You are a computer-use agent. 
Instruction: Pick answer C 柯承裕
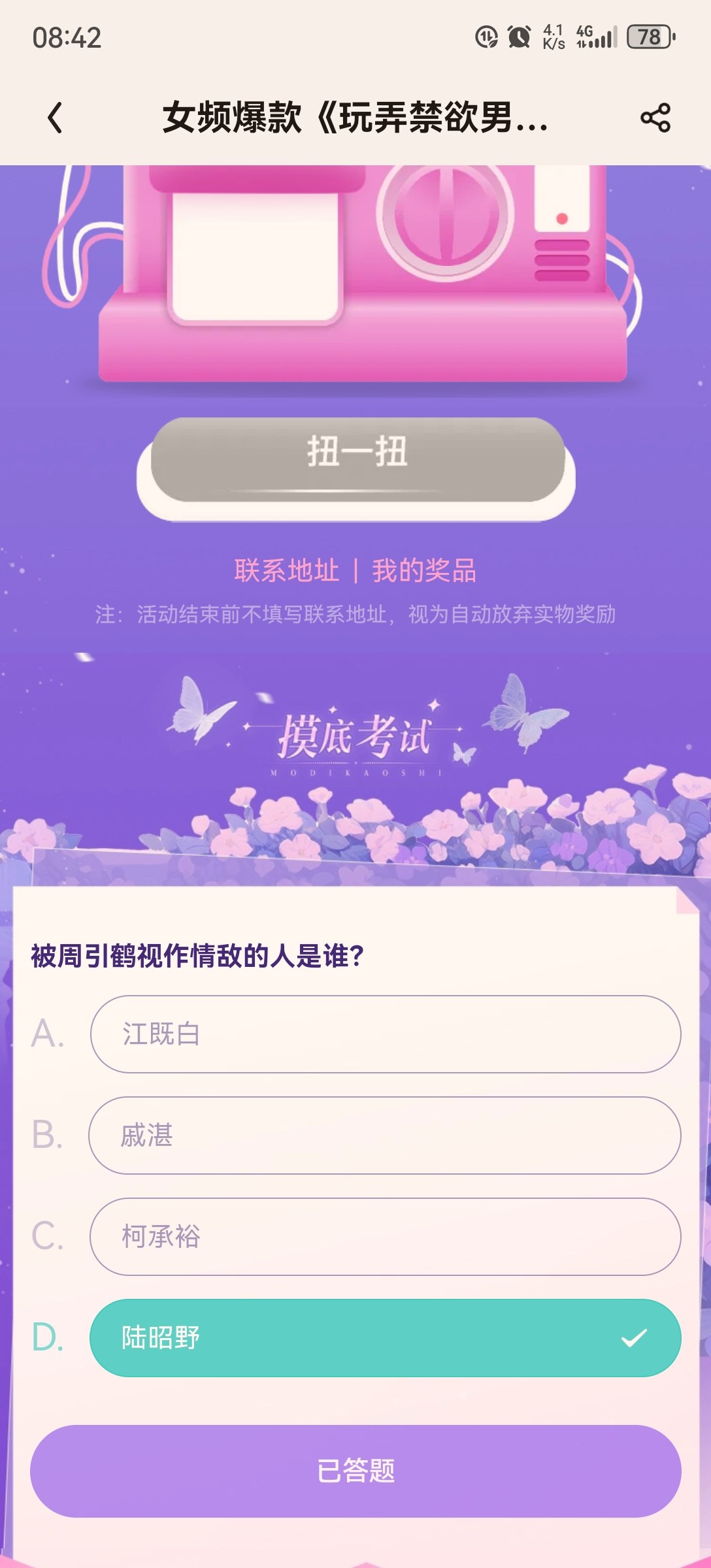(386, 1237)
